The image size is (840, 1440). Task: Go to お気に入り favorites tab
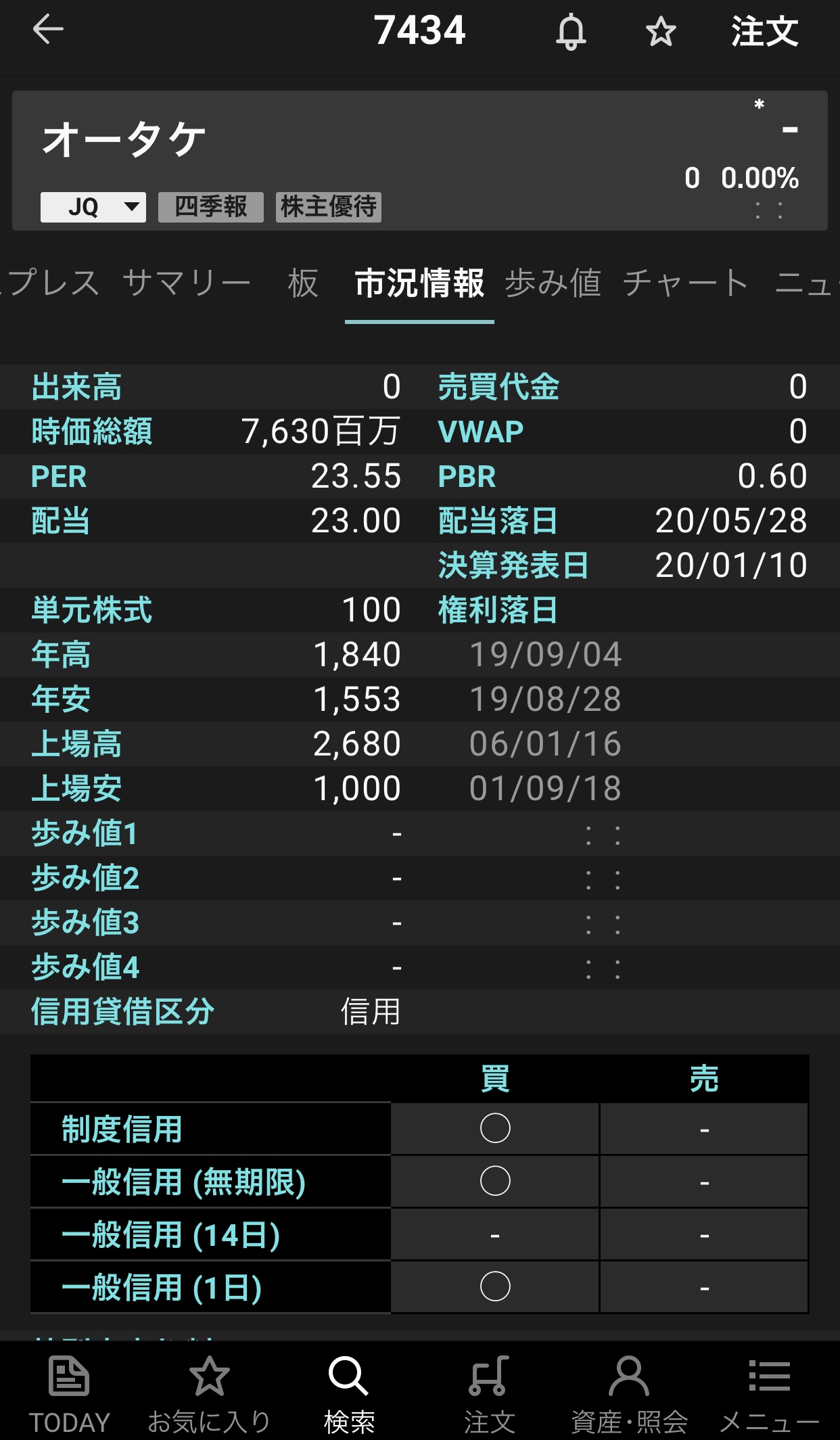(209, 1393)
